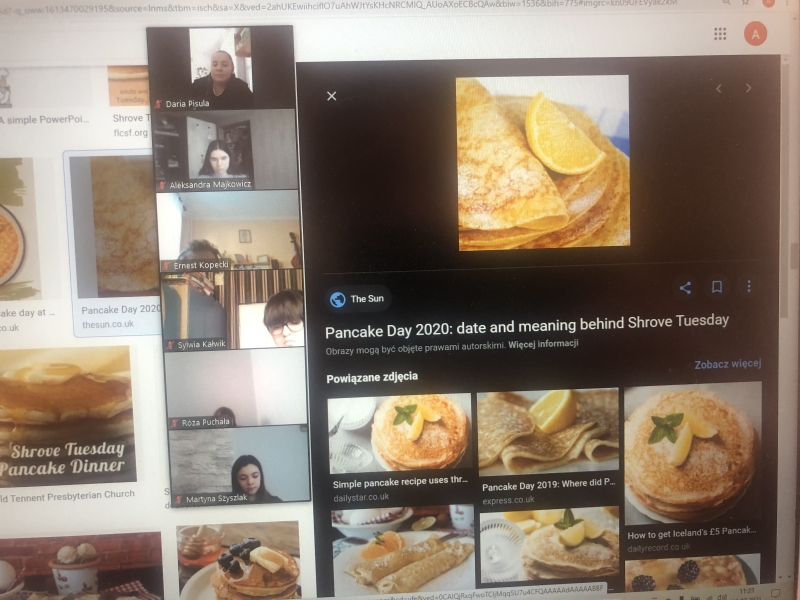Viewport: 800px width, 600px height.
Task: Open the account avatar A
Action: click(755, 34)
